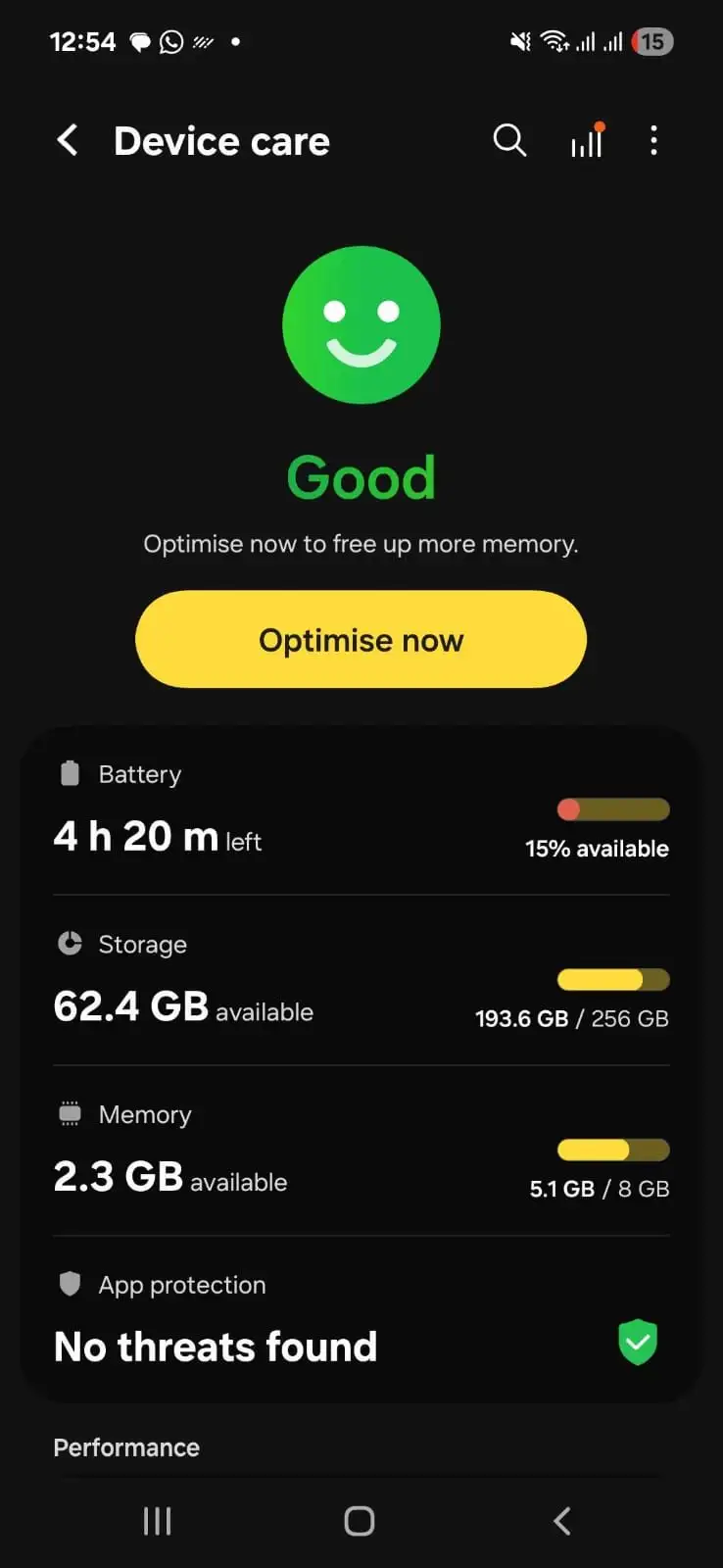The width and height of the screenshot is (723, 1568).
Task: Select the Storage pie chart icon
Action: [x=69, y=943]
